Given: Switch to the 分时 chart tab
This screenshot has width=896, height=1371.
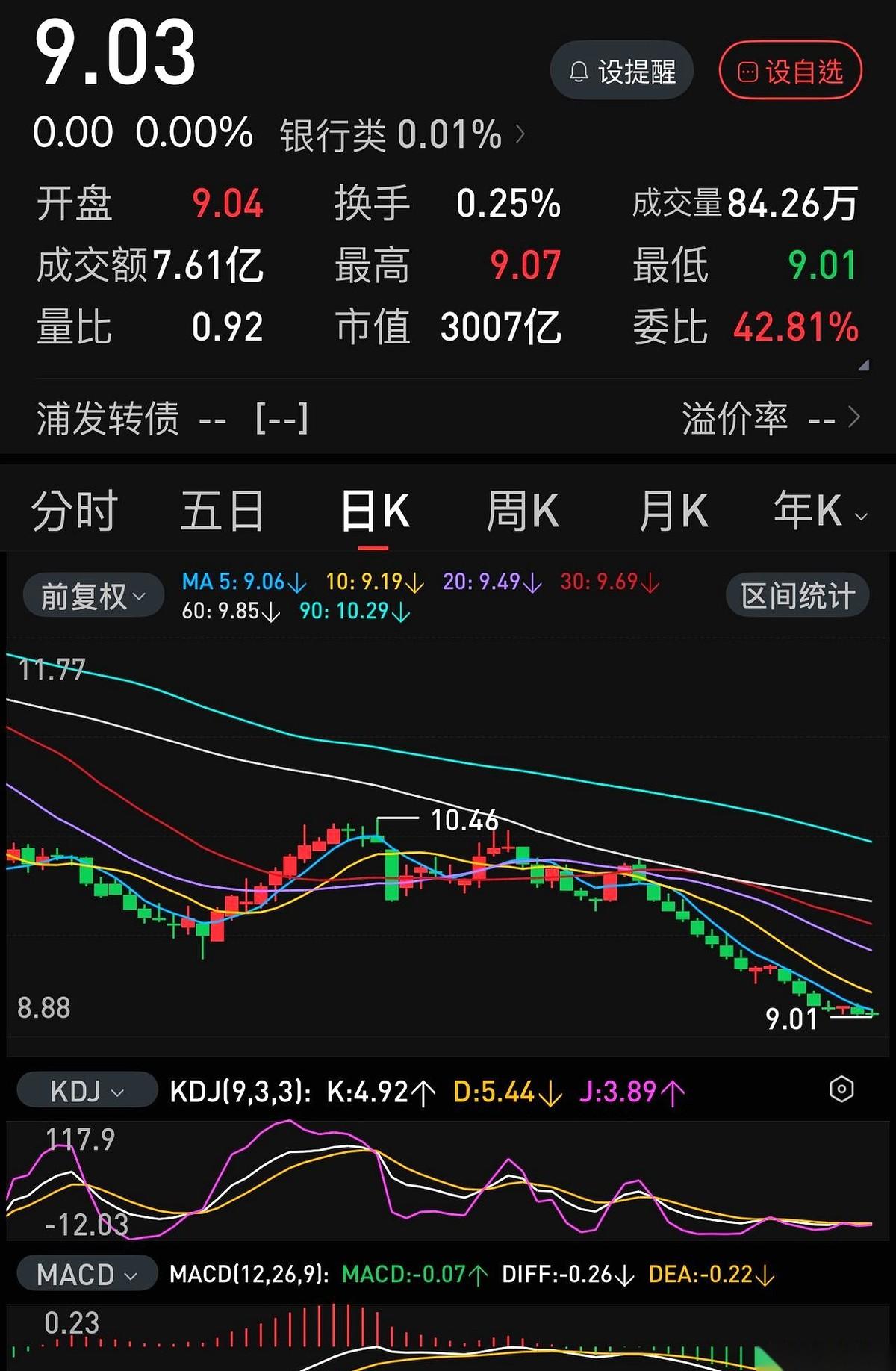Looking at the screenshot, I should pyautogui.click(x=74, y=512).
